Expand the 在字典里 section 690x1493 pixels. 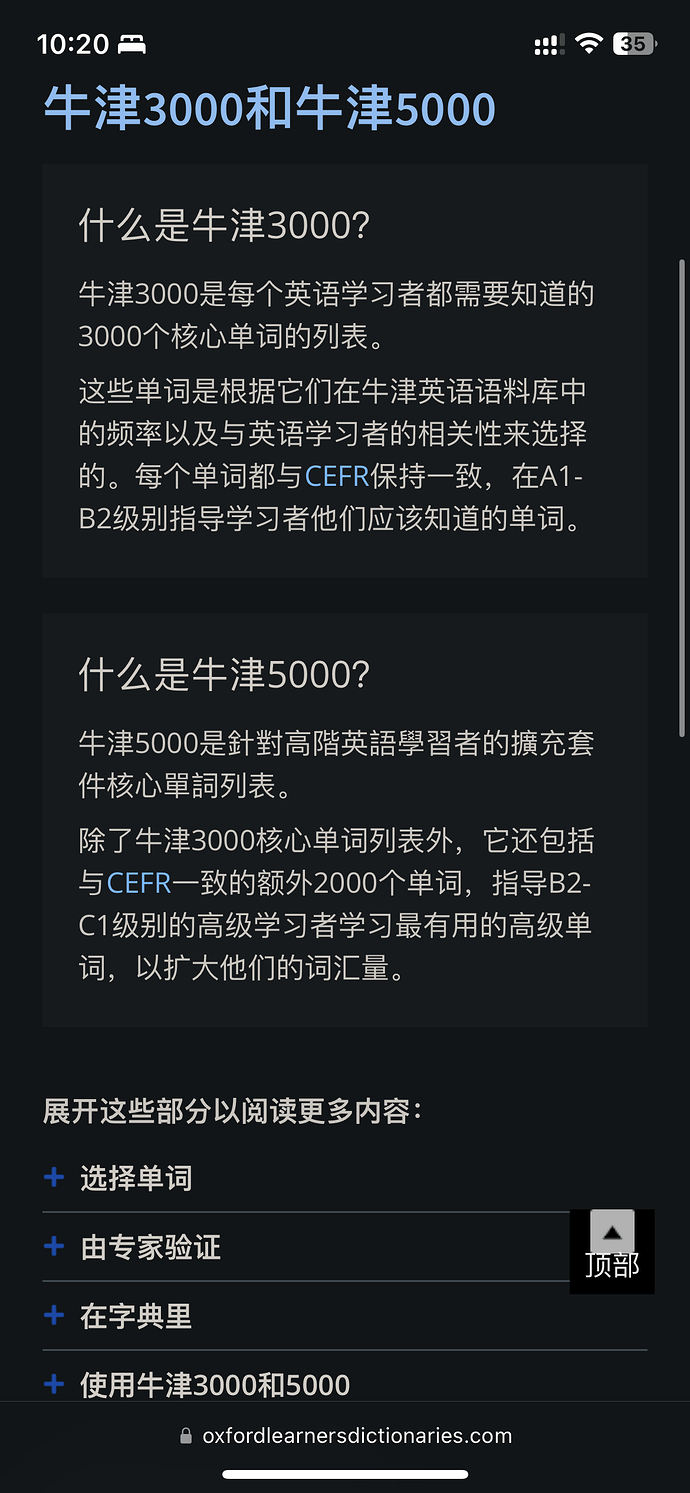click(x=136, y=1316)
